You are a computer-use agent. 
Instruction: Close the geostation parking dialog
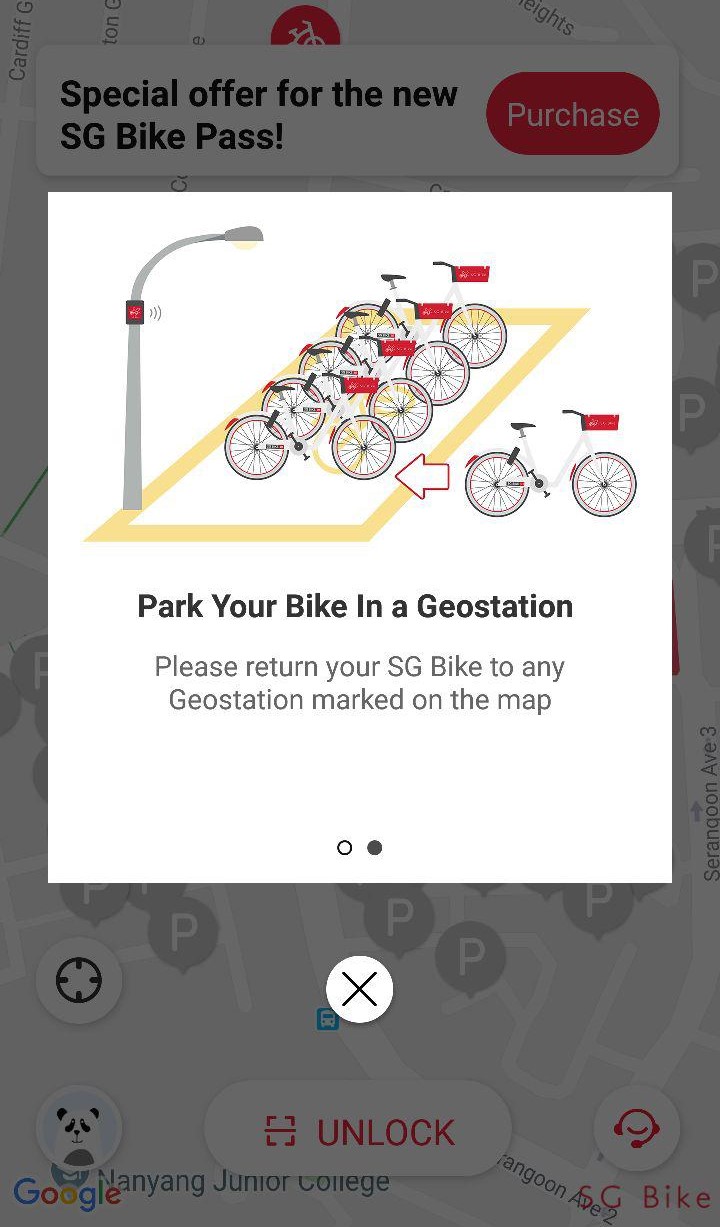359,989
